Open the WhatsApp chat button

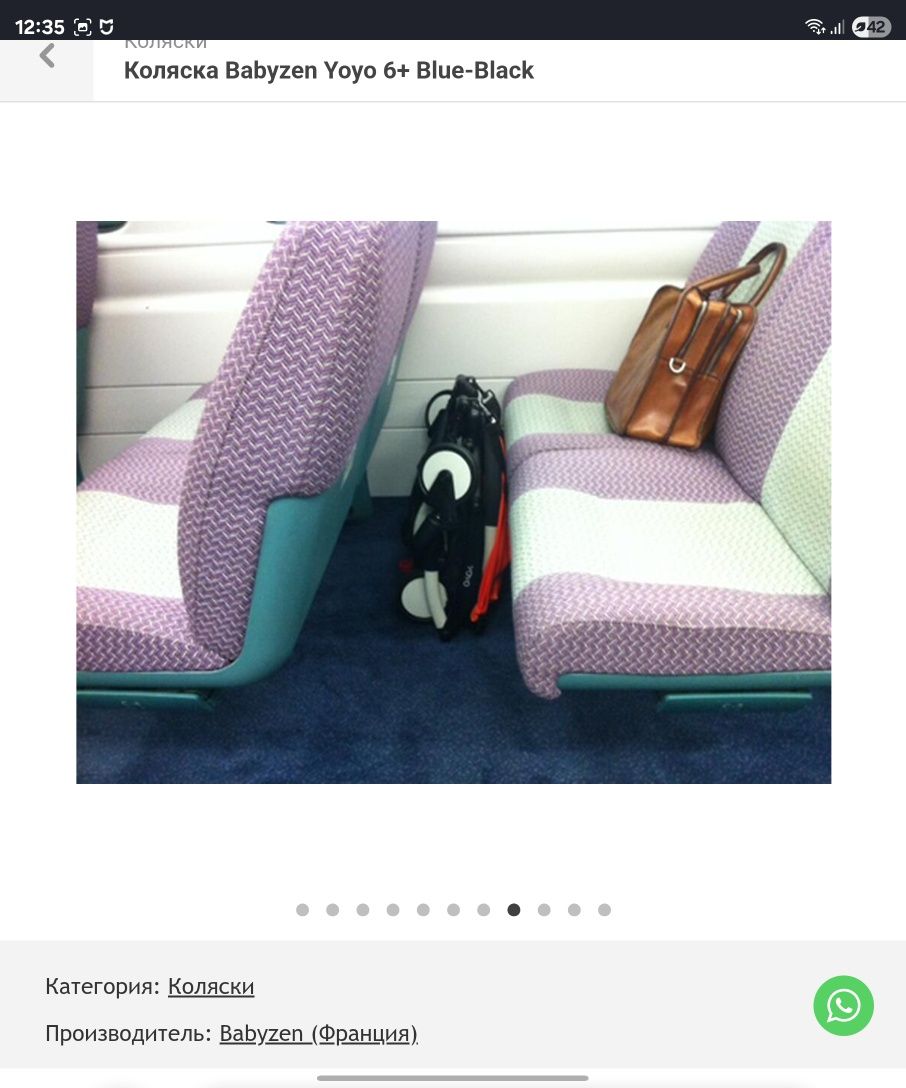tap(843, 1005)
